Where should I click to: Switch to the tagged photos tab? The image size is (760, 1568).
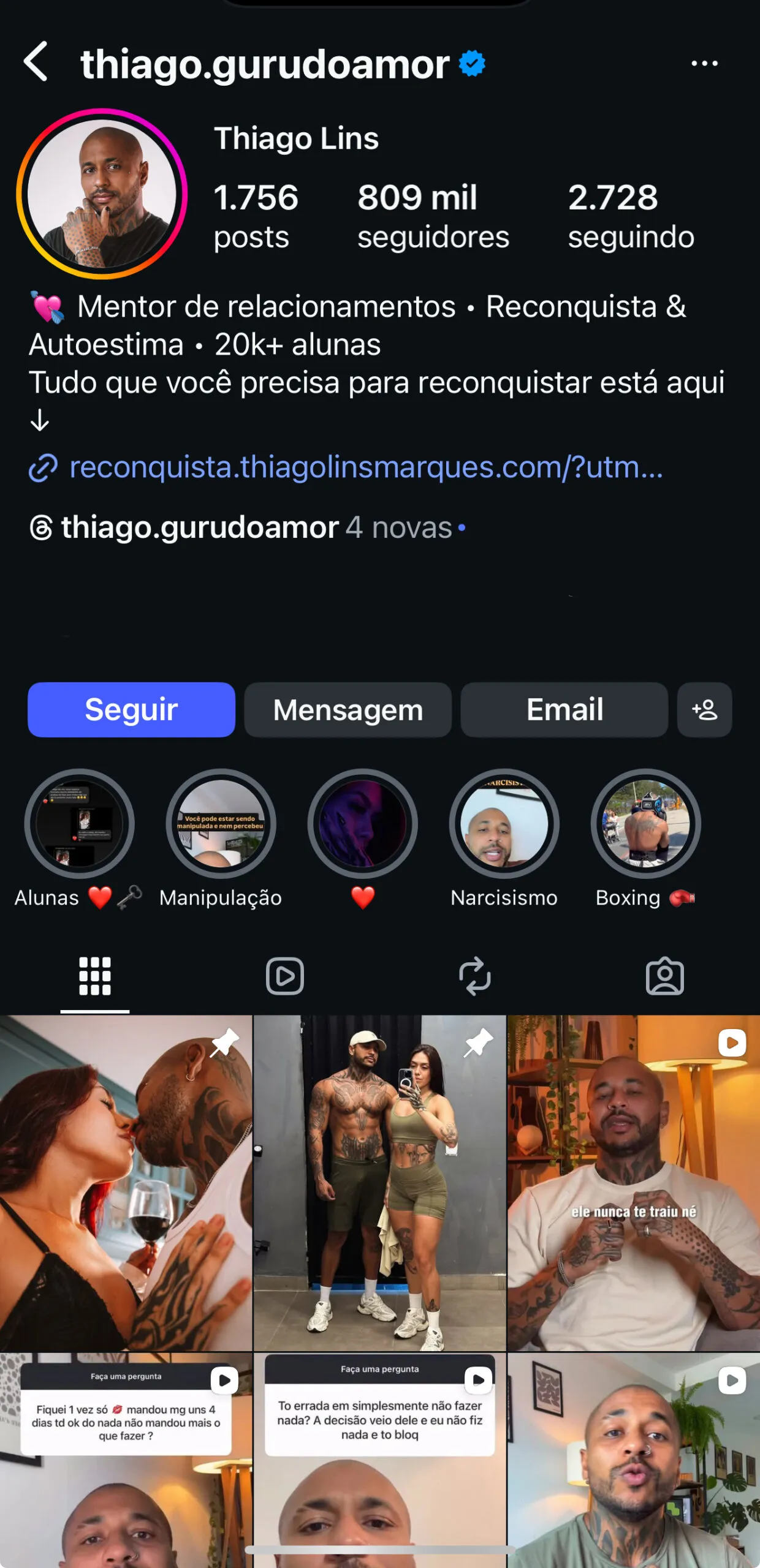[664, 976]
